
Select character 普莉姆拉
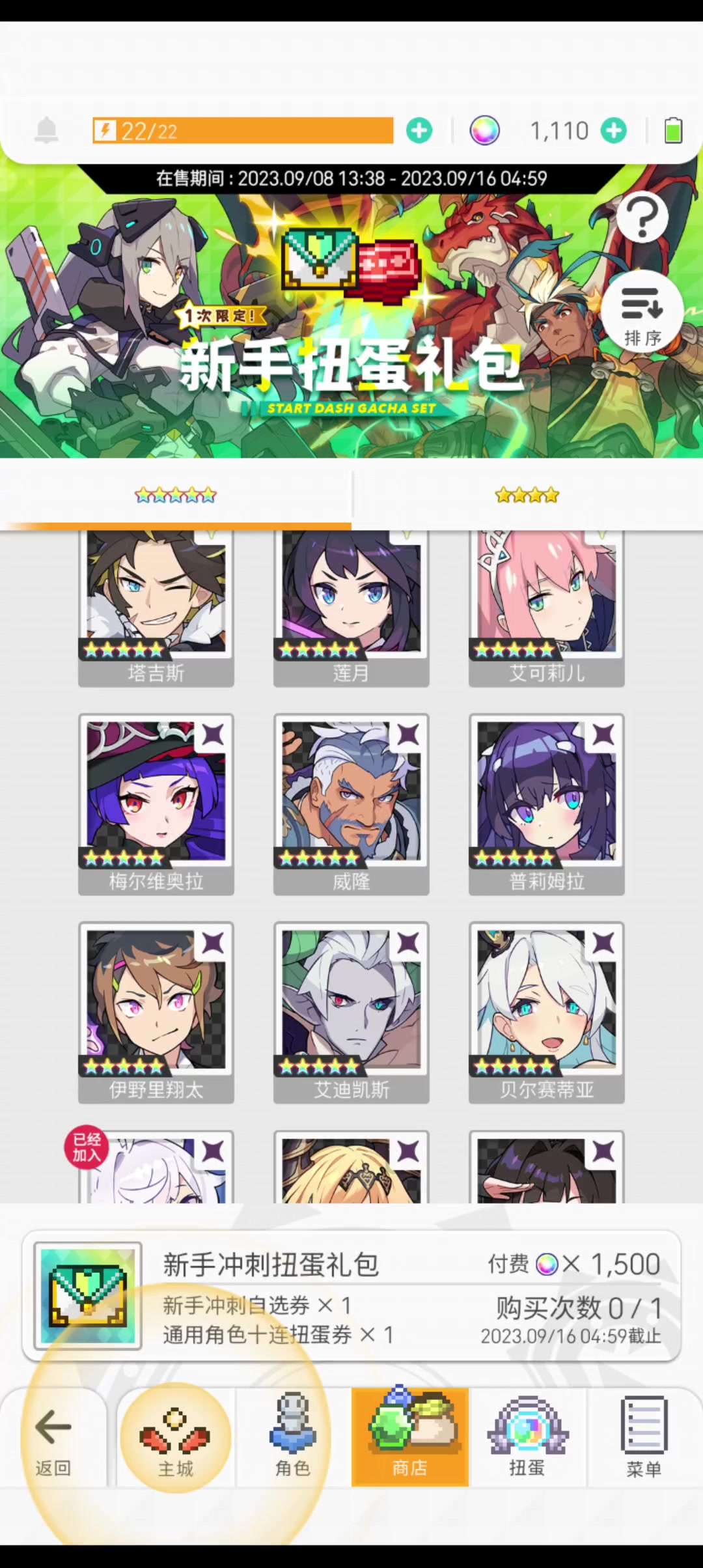[547, 804]
